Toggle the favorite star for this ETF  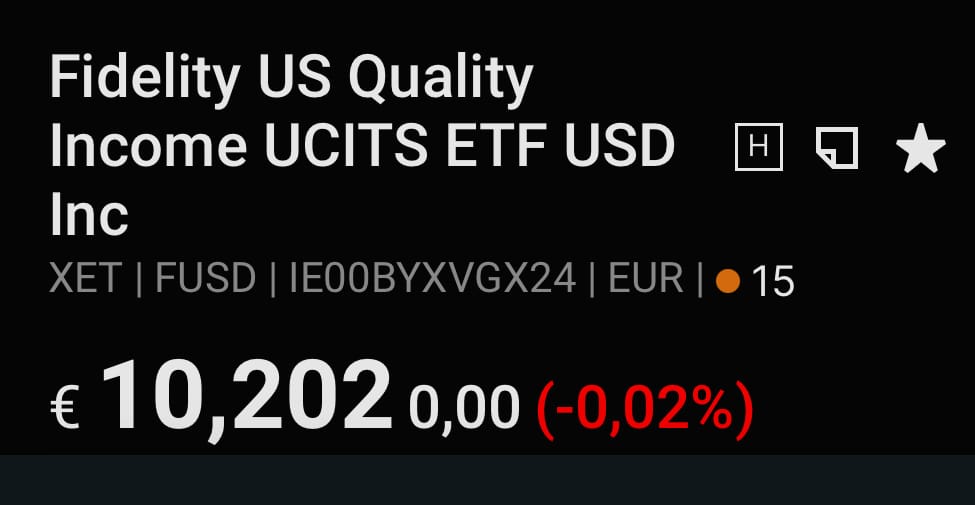pyautogui.click(x=920, y=149)
